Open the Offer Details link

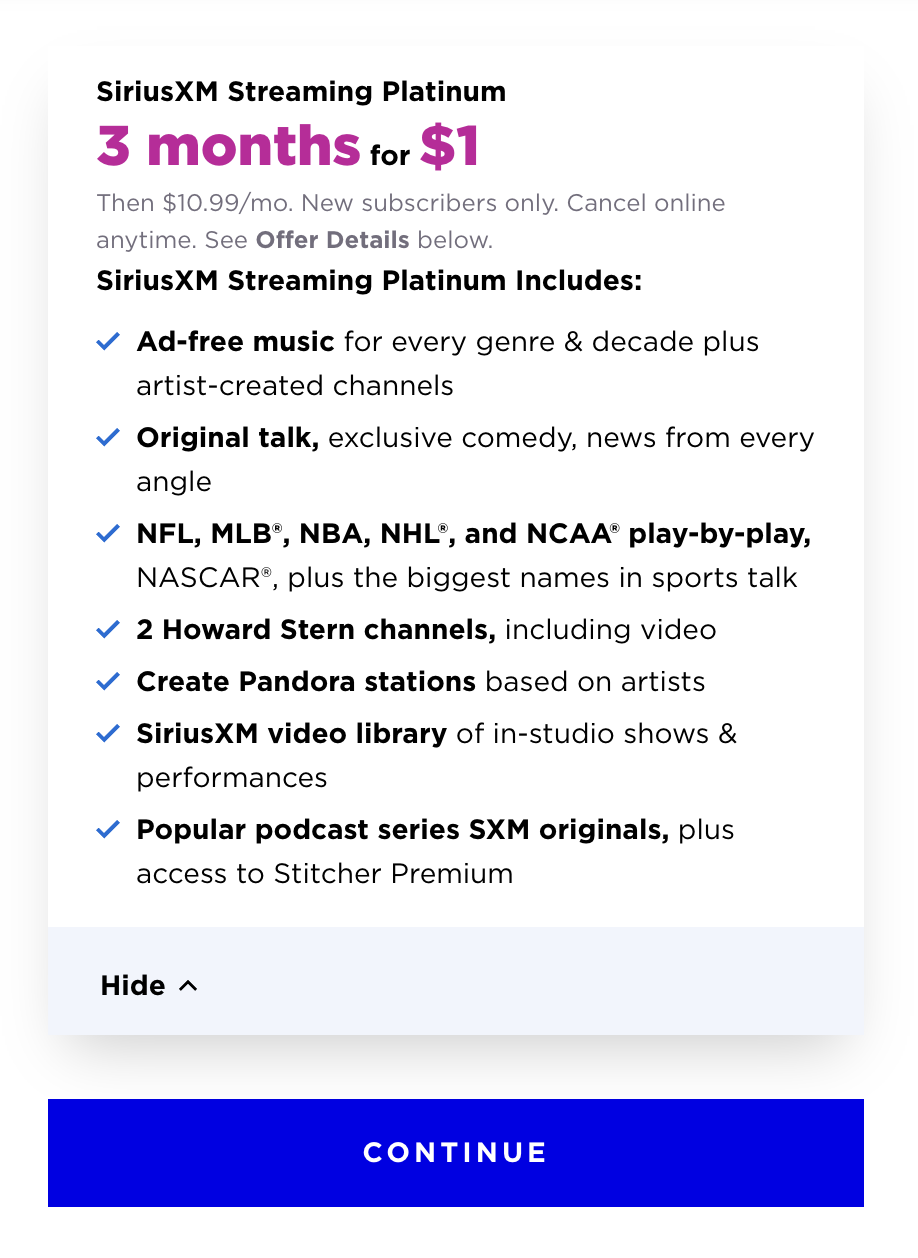pyautogui.click(x=333, y=240)
